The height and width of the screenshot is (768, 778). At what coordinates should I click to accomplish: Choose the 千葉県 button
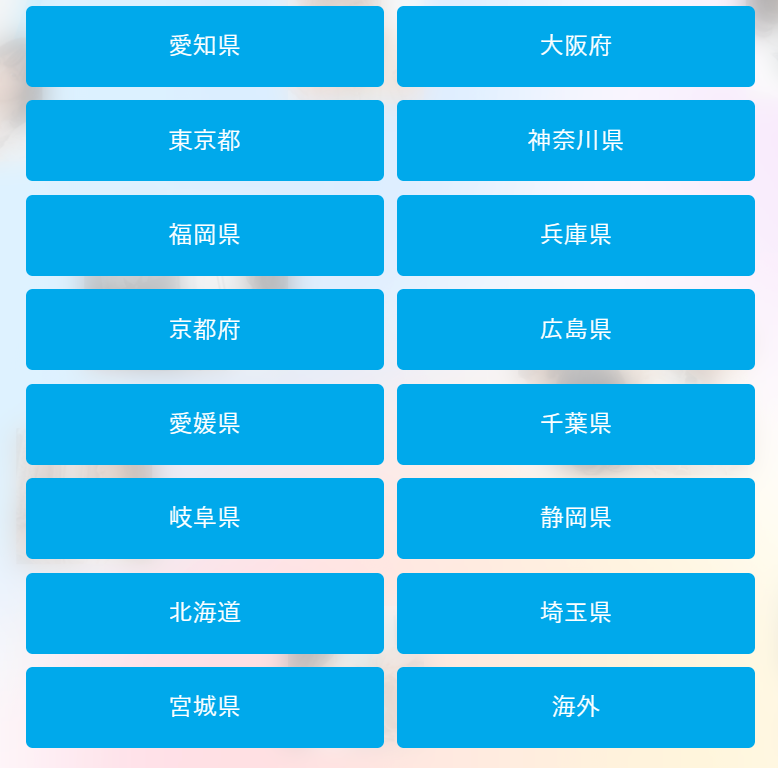(x=576, y=424)
